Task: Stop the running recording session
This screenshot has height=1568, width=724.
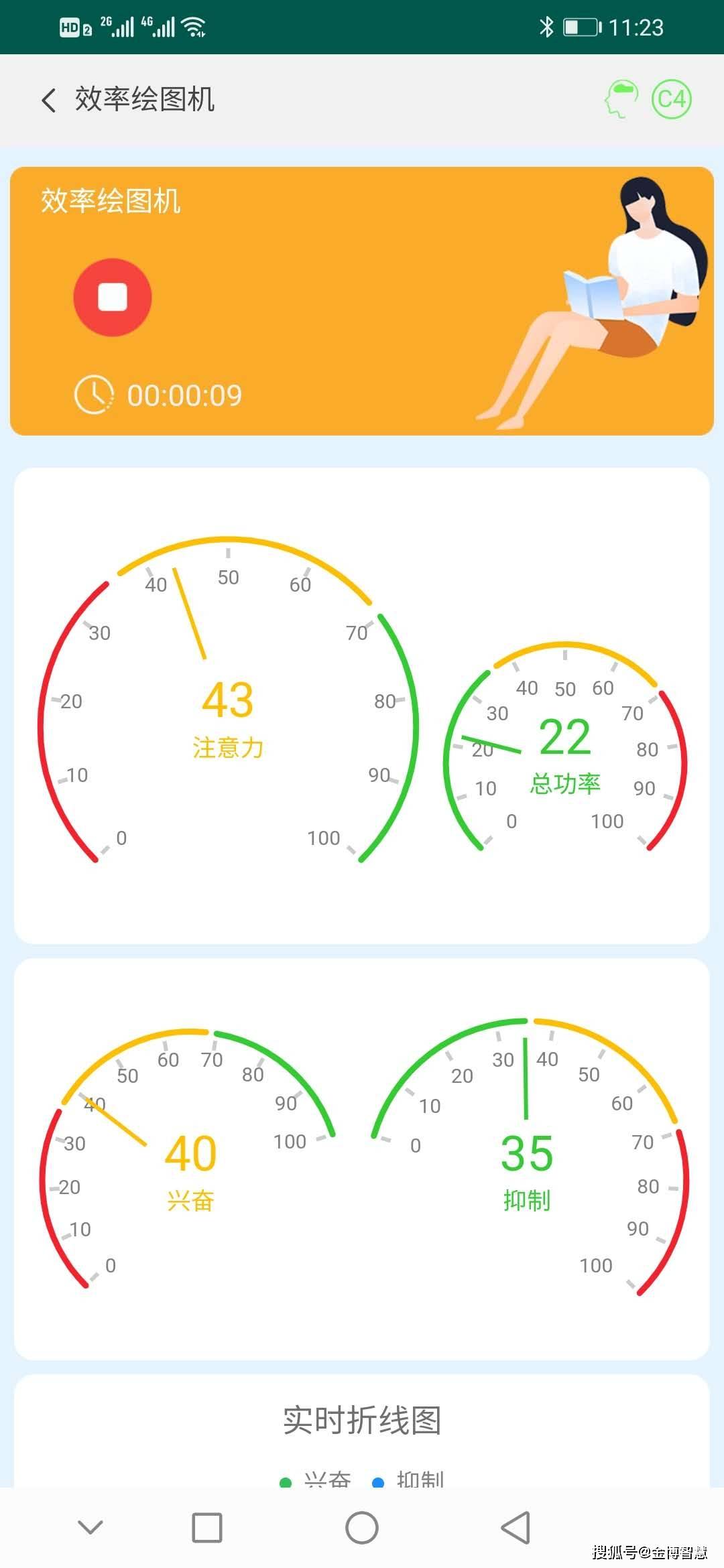Action: [x=113, y=297]
